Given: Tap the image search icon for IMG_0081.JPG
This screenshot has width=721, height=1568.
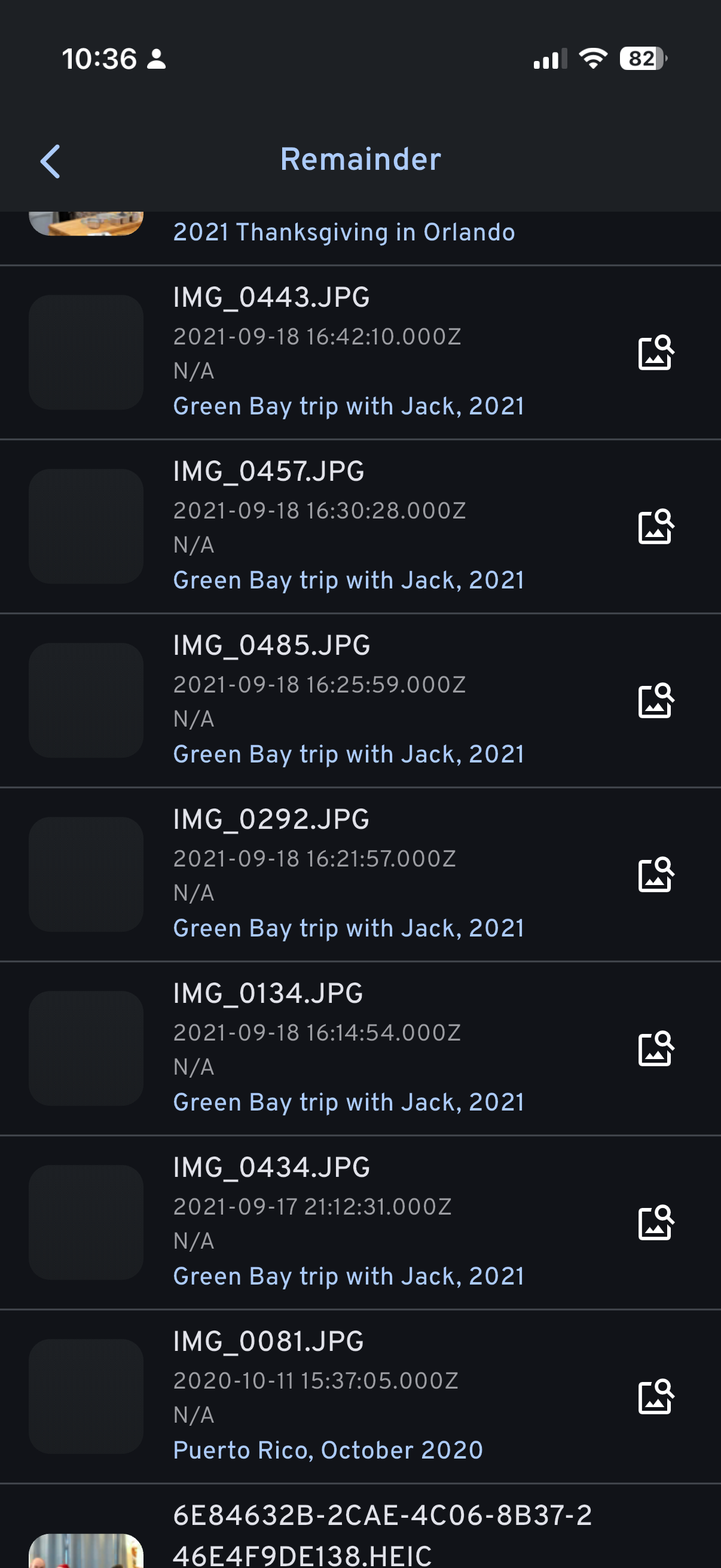Looking at the screenshot, I should click(x=655, y=1397).
